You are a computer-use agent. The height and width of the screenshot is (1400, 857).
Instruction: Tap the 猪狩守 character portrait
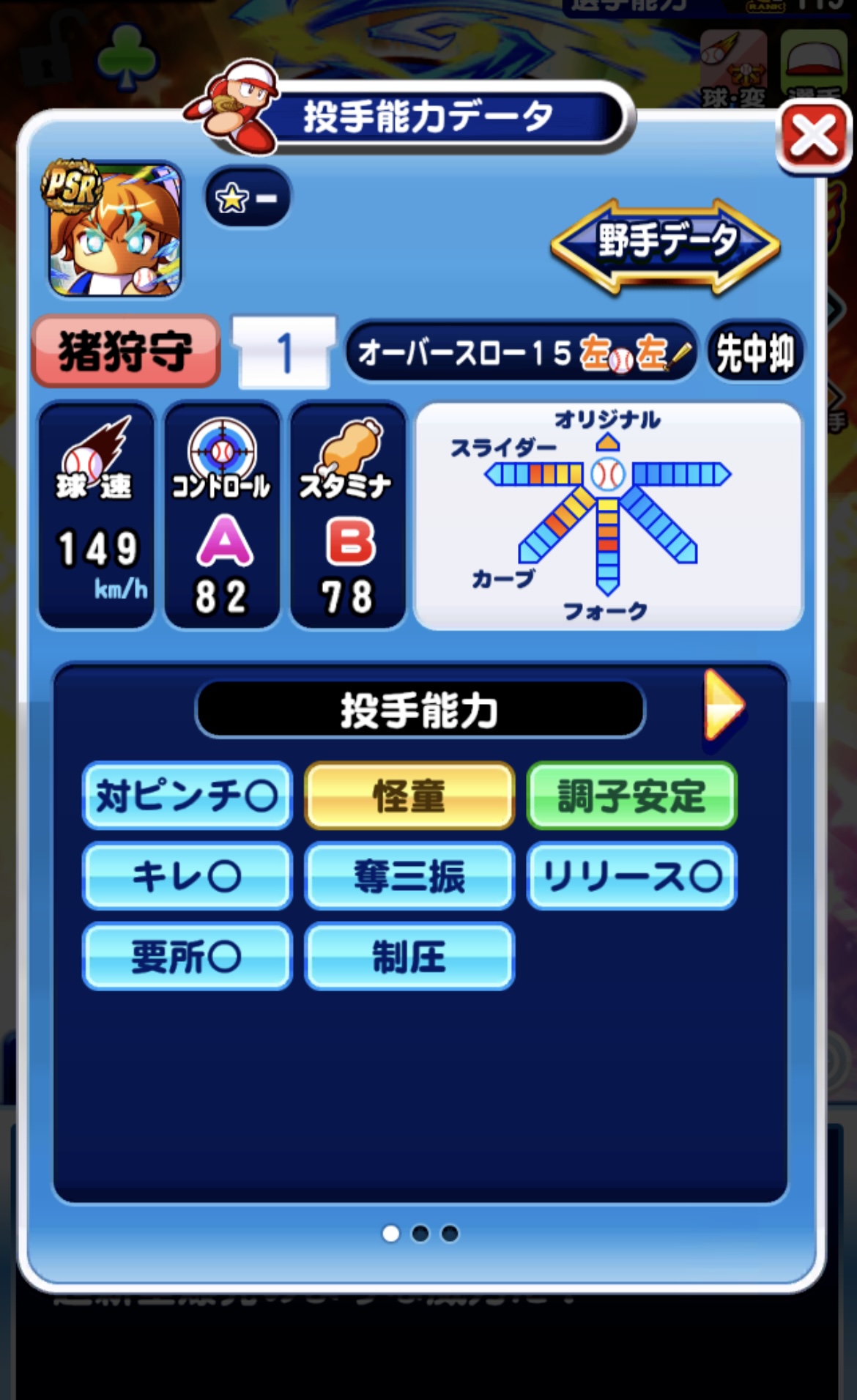[115, 229]
